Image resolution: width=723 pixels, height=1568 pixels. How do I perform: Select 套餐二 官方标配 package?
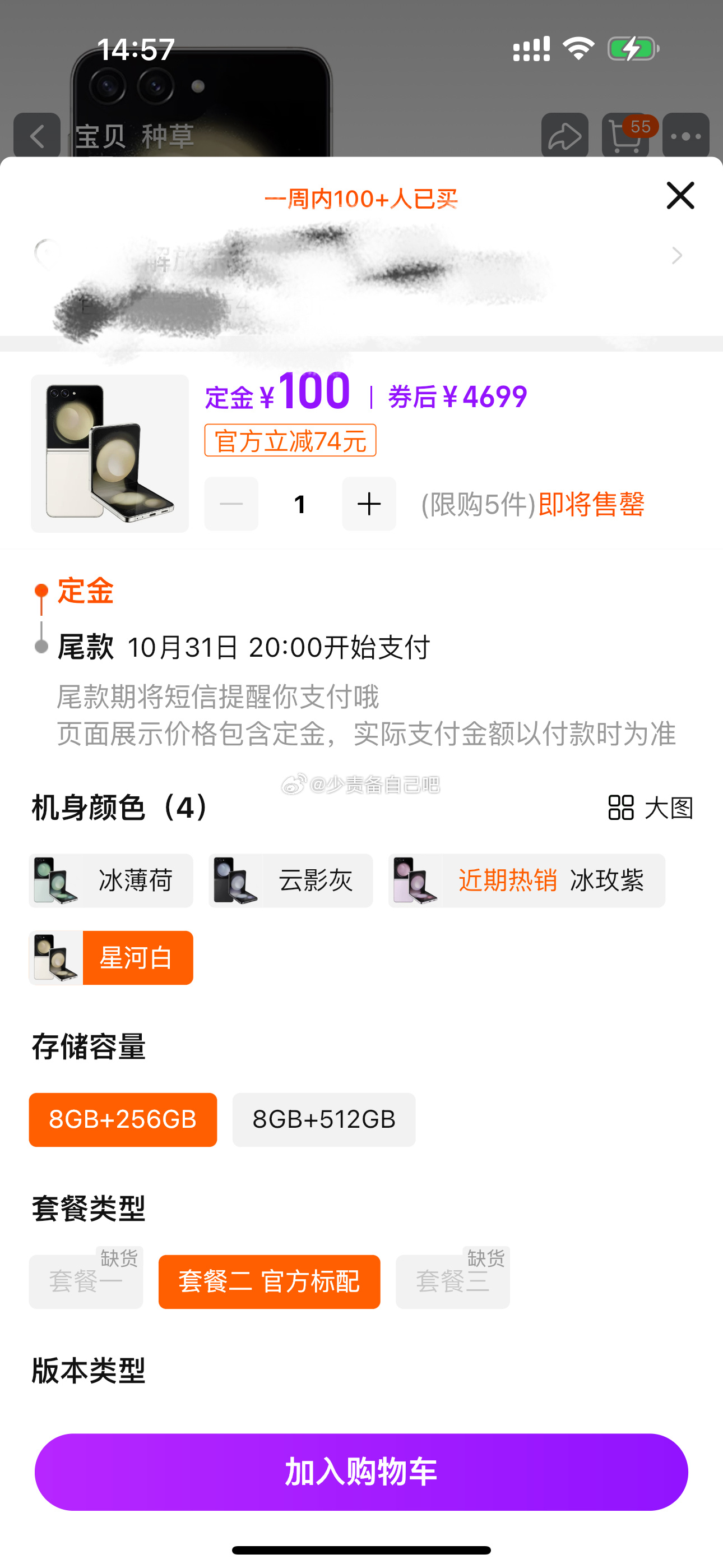pyautogui.click(x=269, y=1281)
